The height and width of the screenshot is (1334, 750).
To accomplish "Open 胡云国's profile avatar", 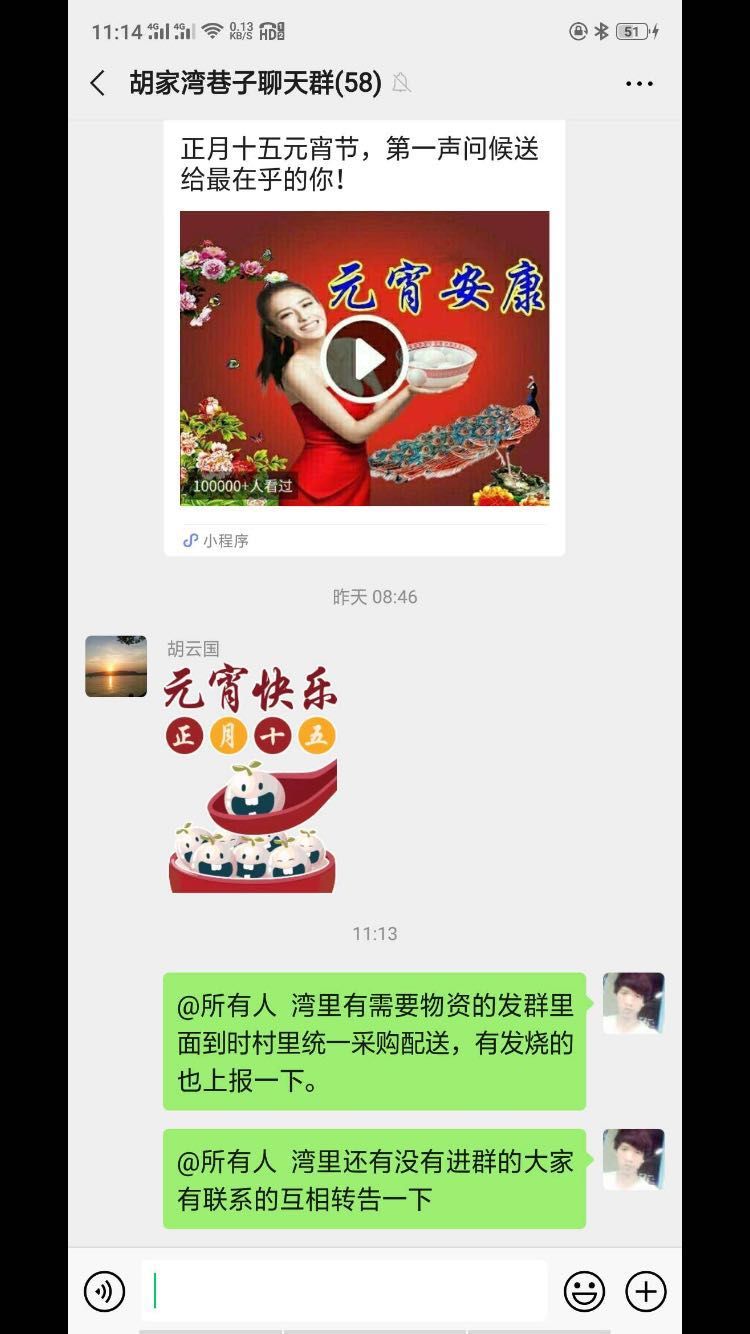I will [x=116, y=666].
